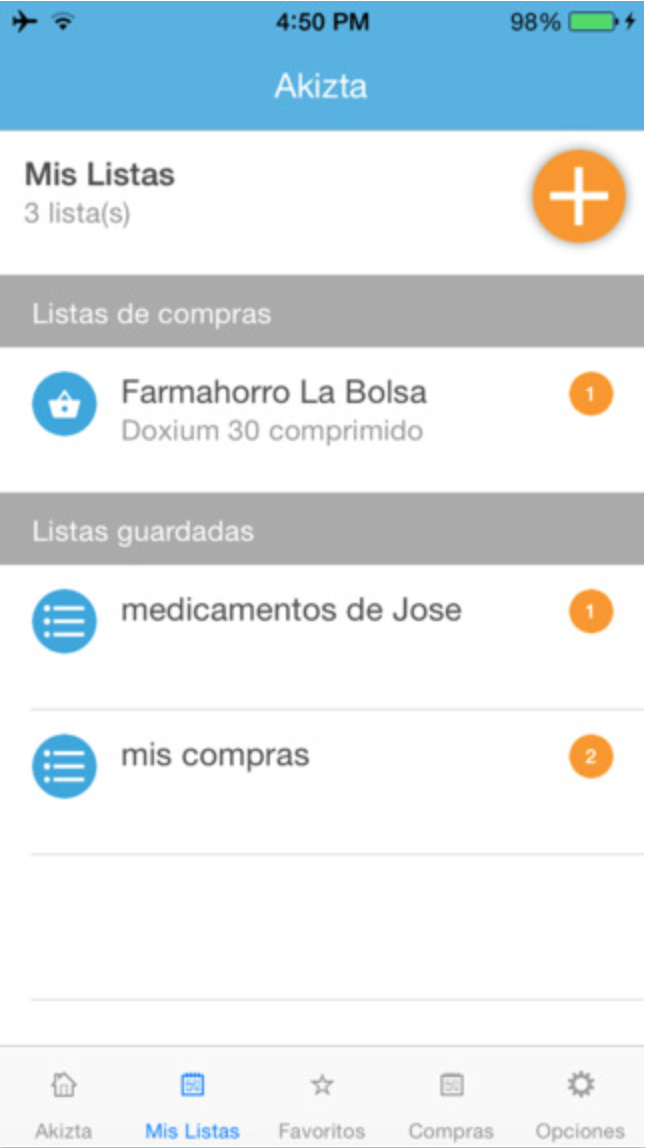Screen dimensions: 646x1148
Task: Open the Opciones settings tab
Action: pos(580,1101)
